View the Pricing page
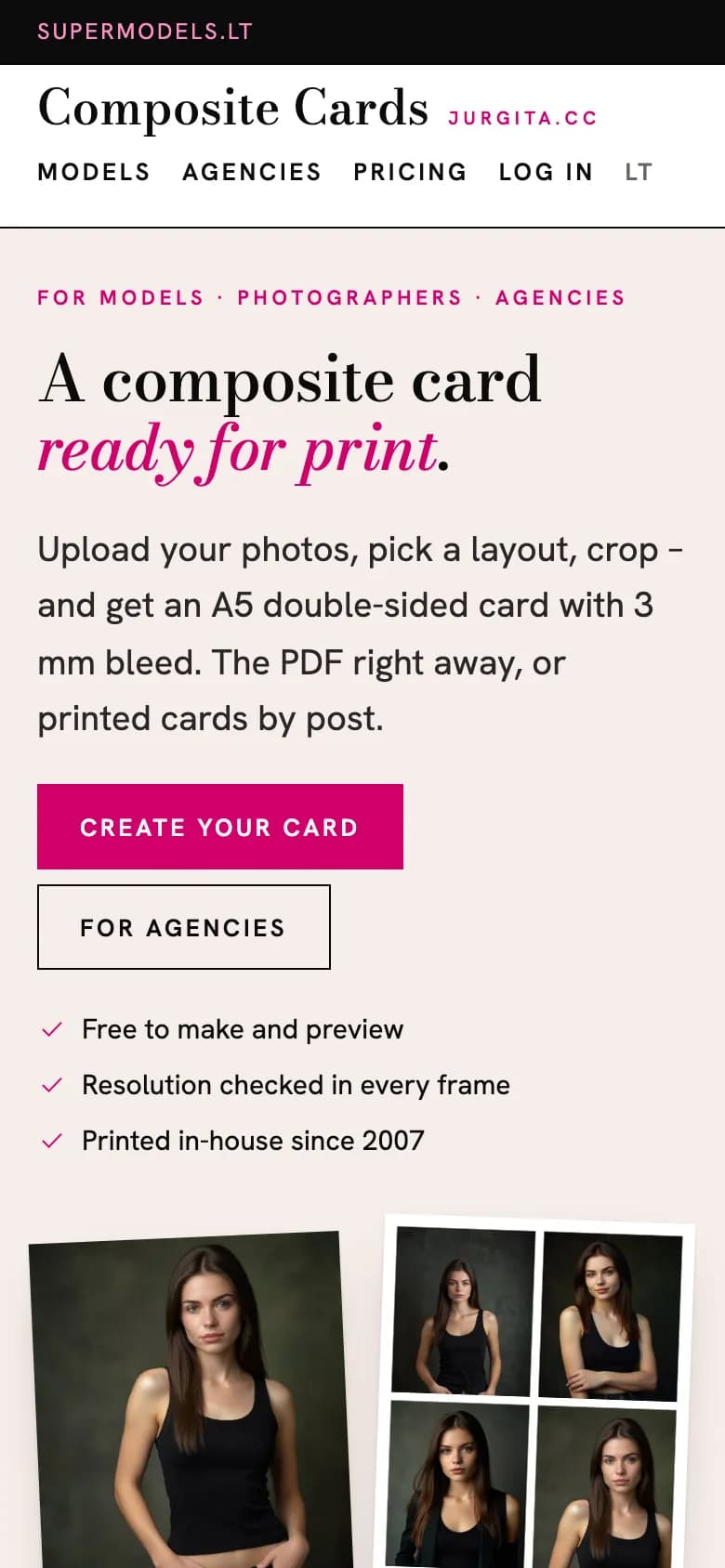The width and height of the screenshot is (725, 1568). [x=410, y=172]
